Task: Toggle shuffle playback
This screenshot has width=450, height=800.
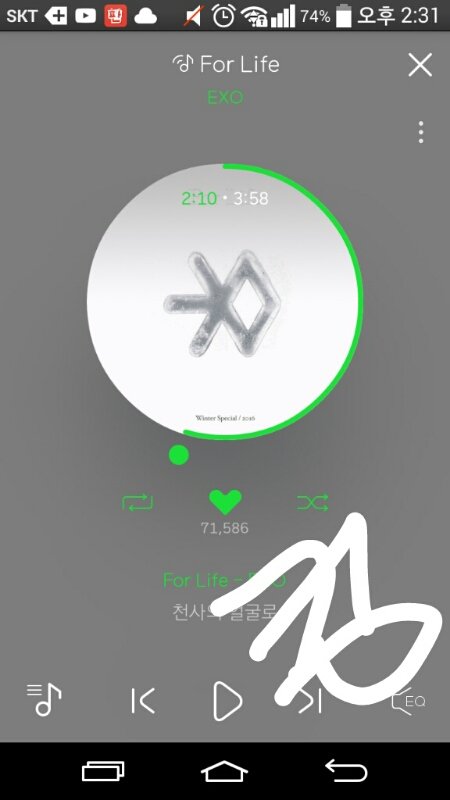Action: click(x=313, y=503)
